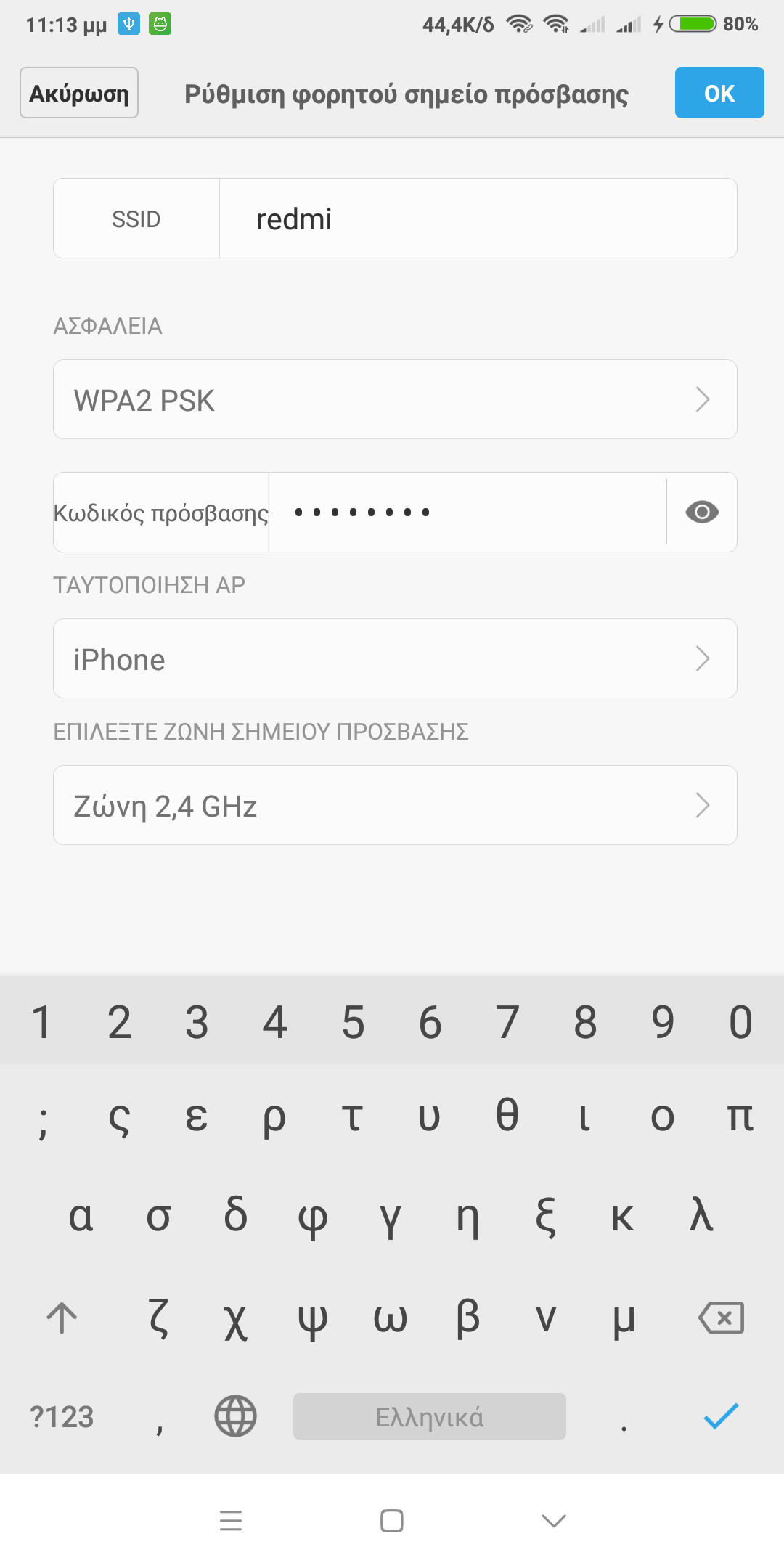Switch keyboard language with globe icon

click(235, 1416)
